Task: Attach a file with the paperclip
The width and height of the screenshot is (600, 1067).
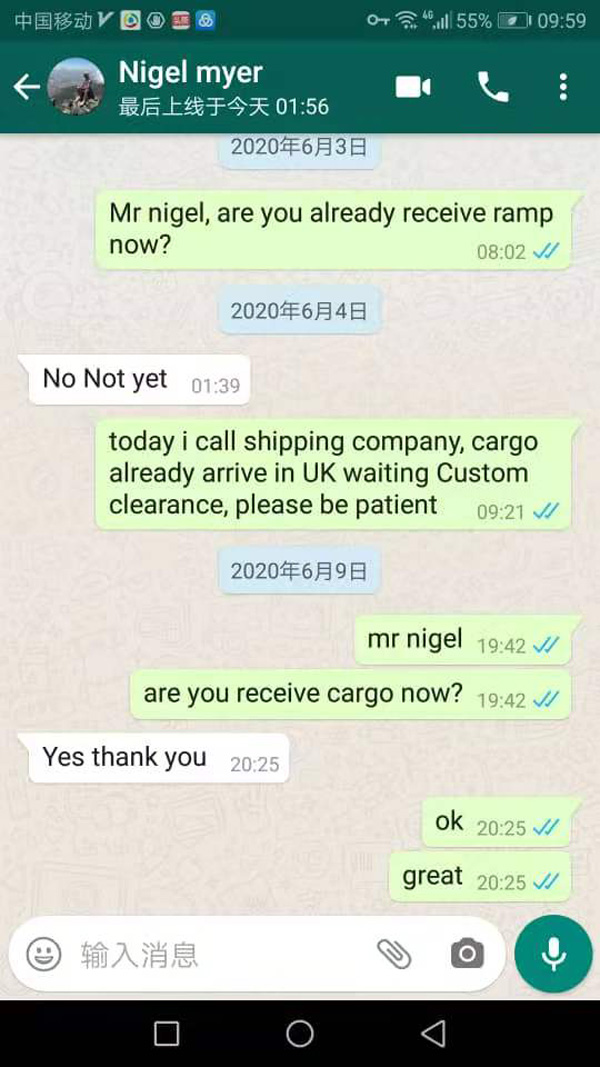Action: (394, 953)
